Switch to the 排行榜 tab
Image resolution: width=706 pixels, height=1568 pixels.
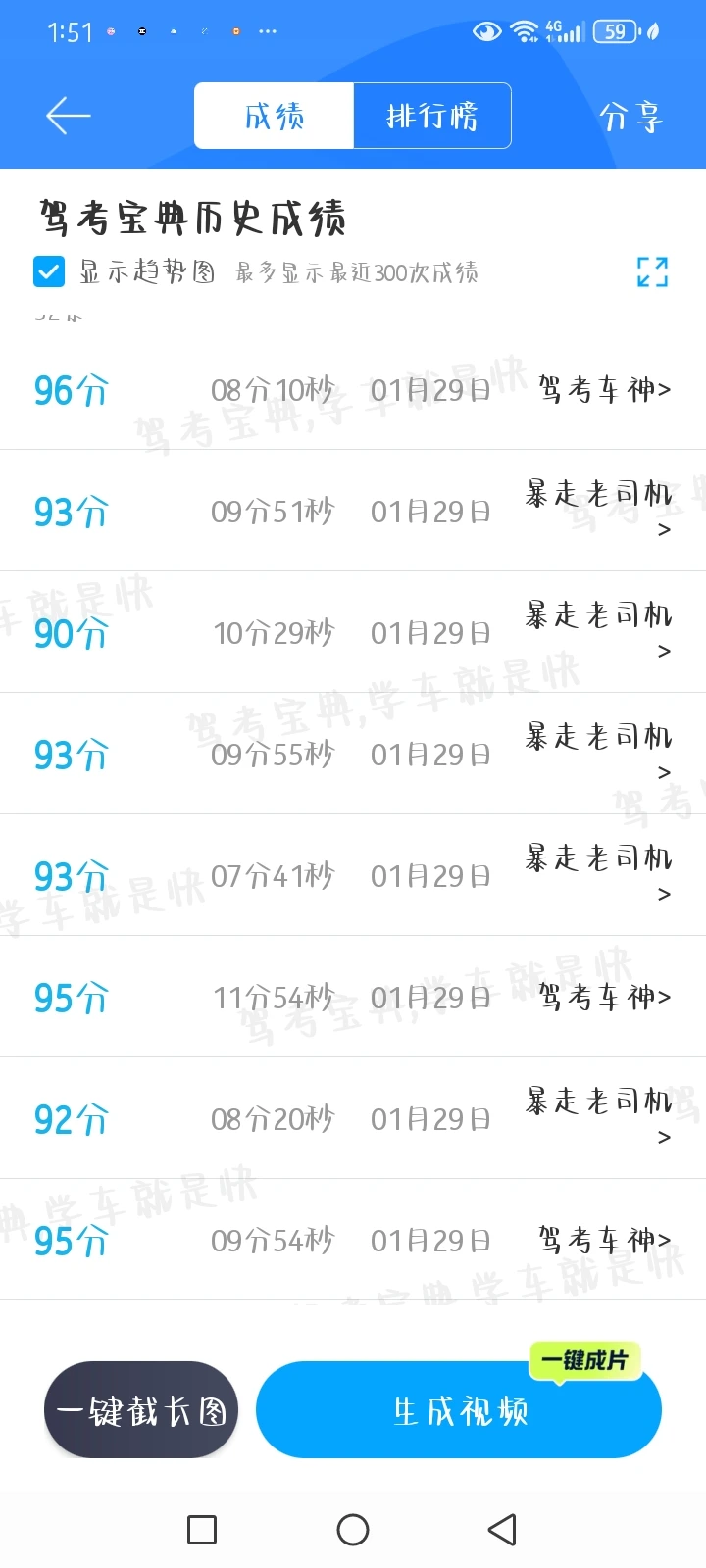[431, 116]
